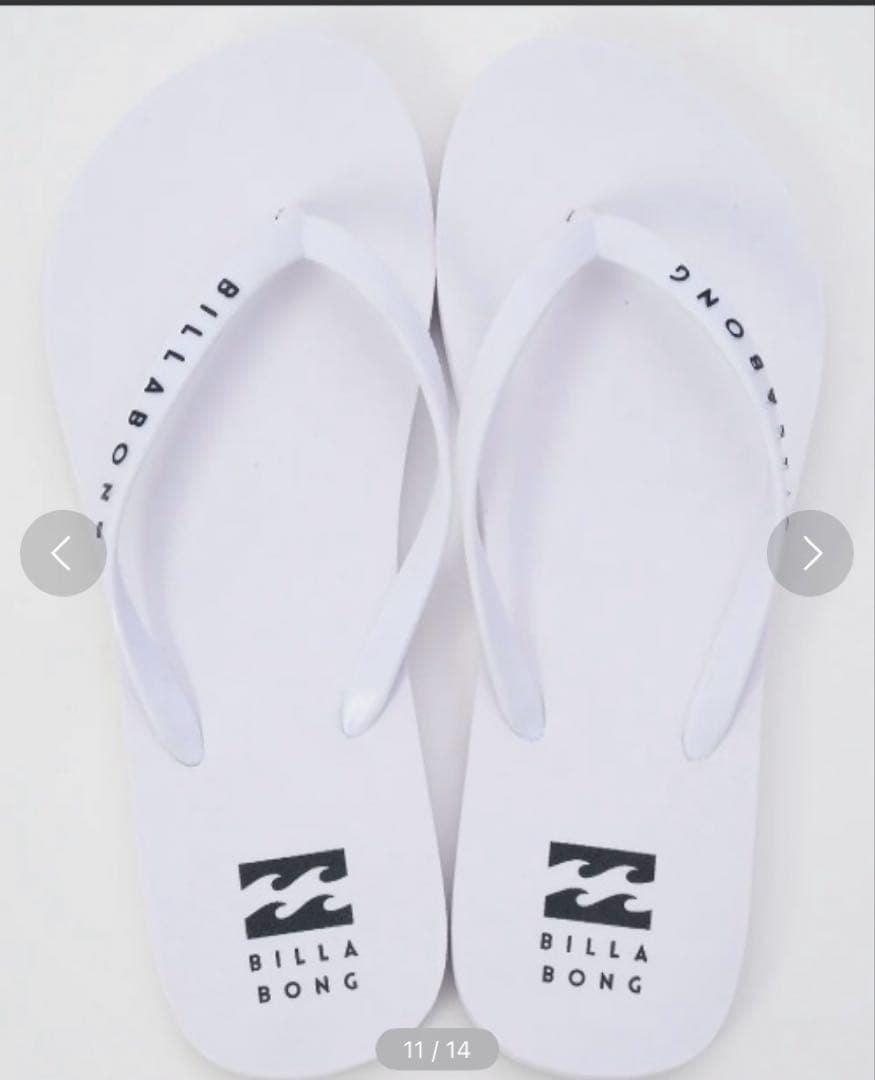The height and width of the screenshot is (1080, 875).
Task: Go to the next product photo
Action: [x=810, y=553]
